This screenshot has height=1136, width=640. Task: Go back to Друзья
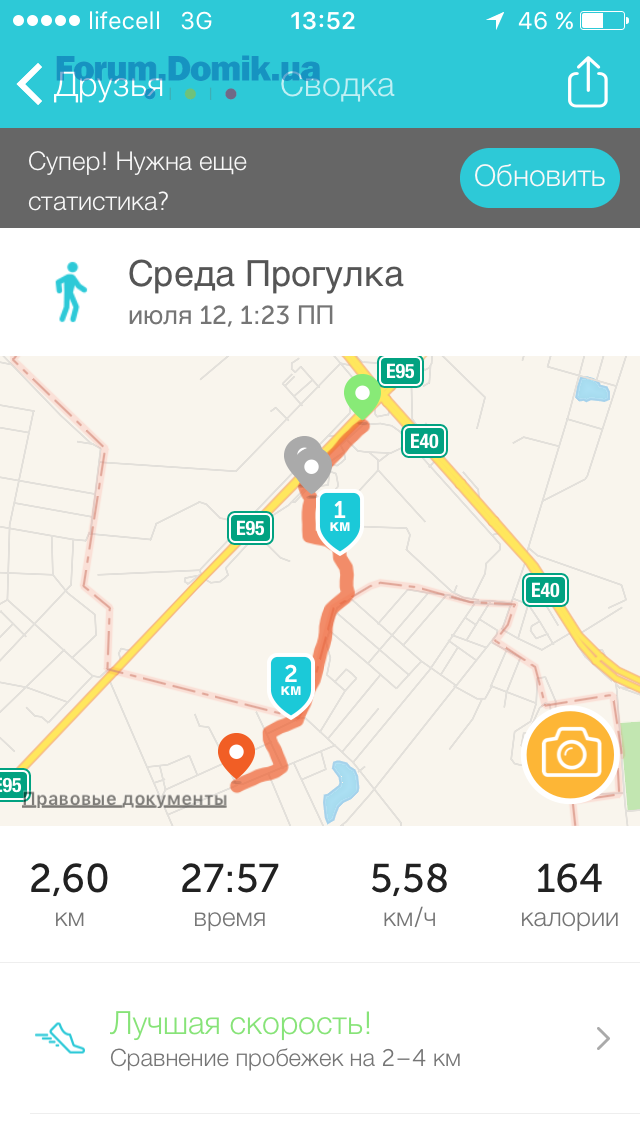[88, 85]
